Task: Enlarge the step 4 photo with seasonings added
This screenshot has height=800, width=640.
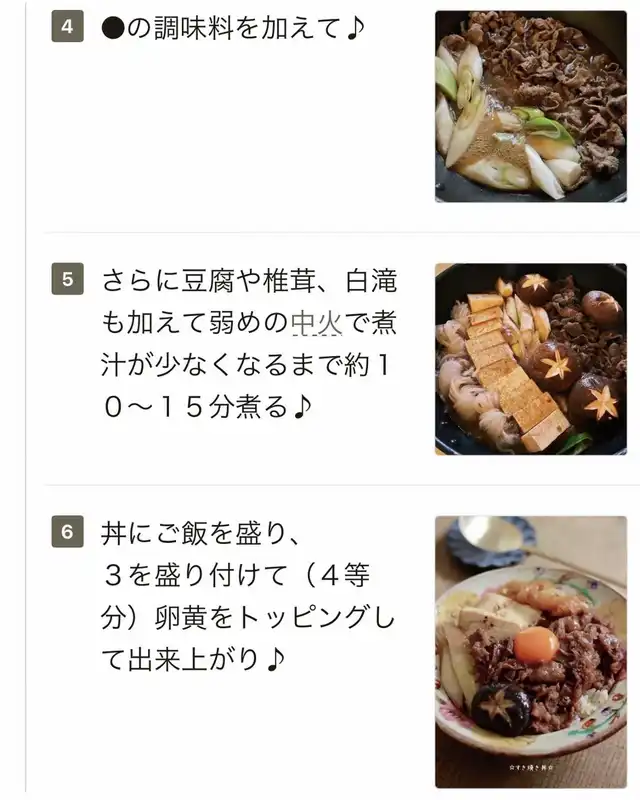Action: [531, 107]
